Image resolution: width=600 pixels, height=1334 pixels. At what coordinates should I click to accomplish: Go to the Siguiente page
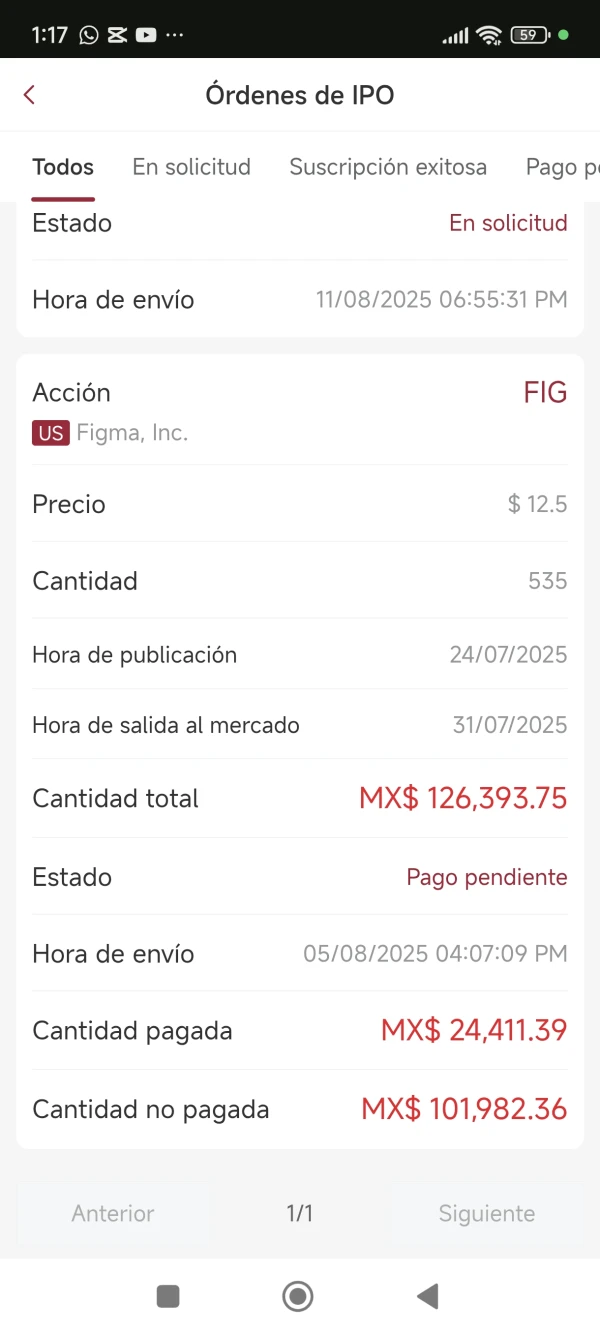(486, 1214)
